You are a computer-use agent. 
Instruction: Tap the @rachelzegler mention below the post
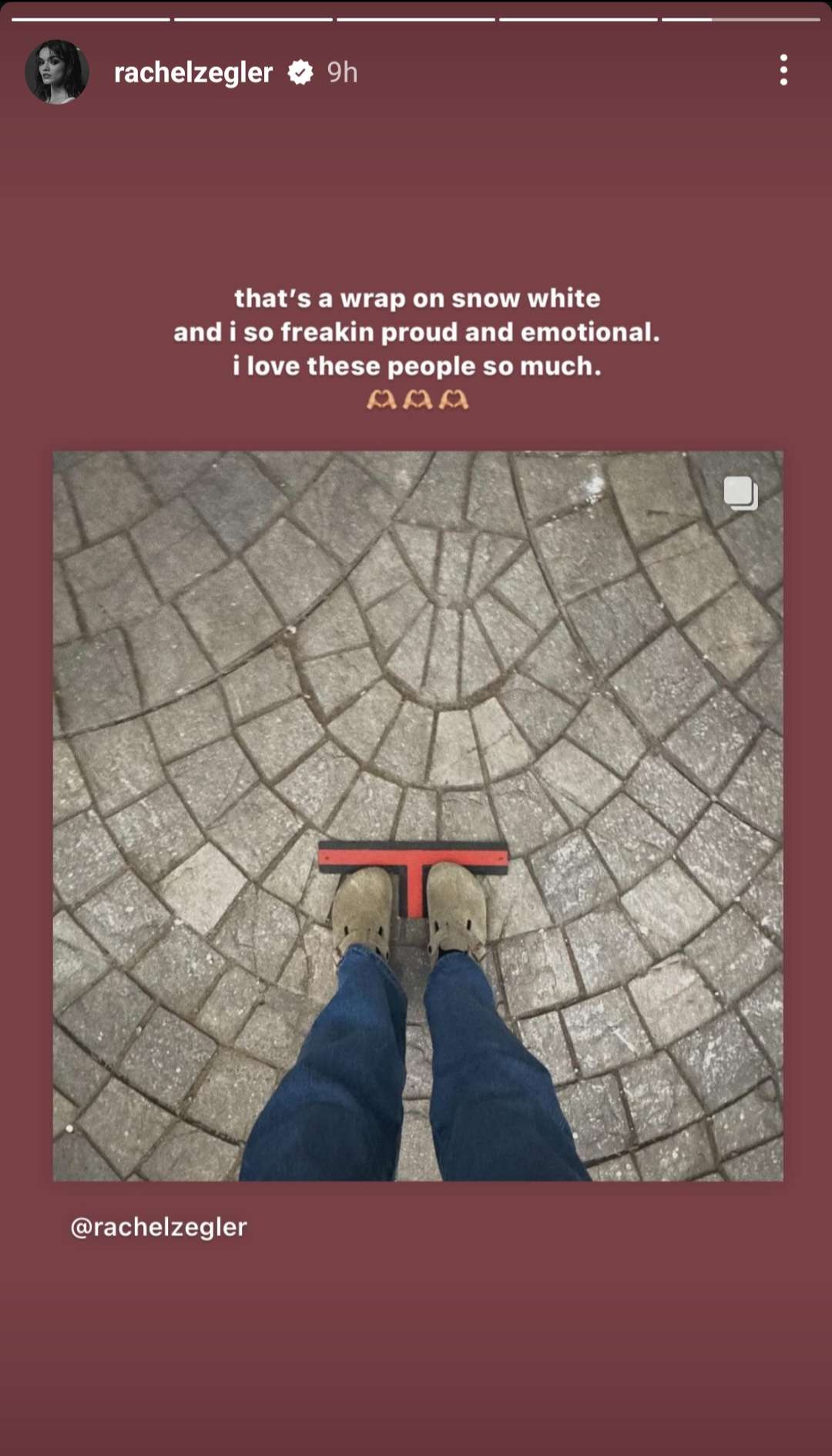[x=159, y=1226]
